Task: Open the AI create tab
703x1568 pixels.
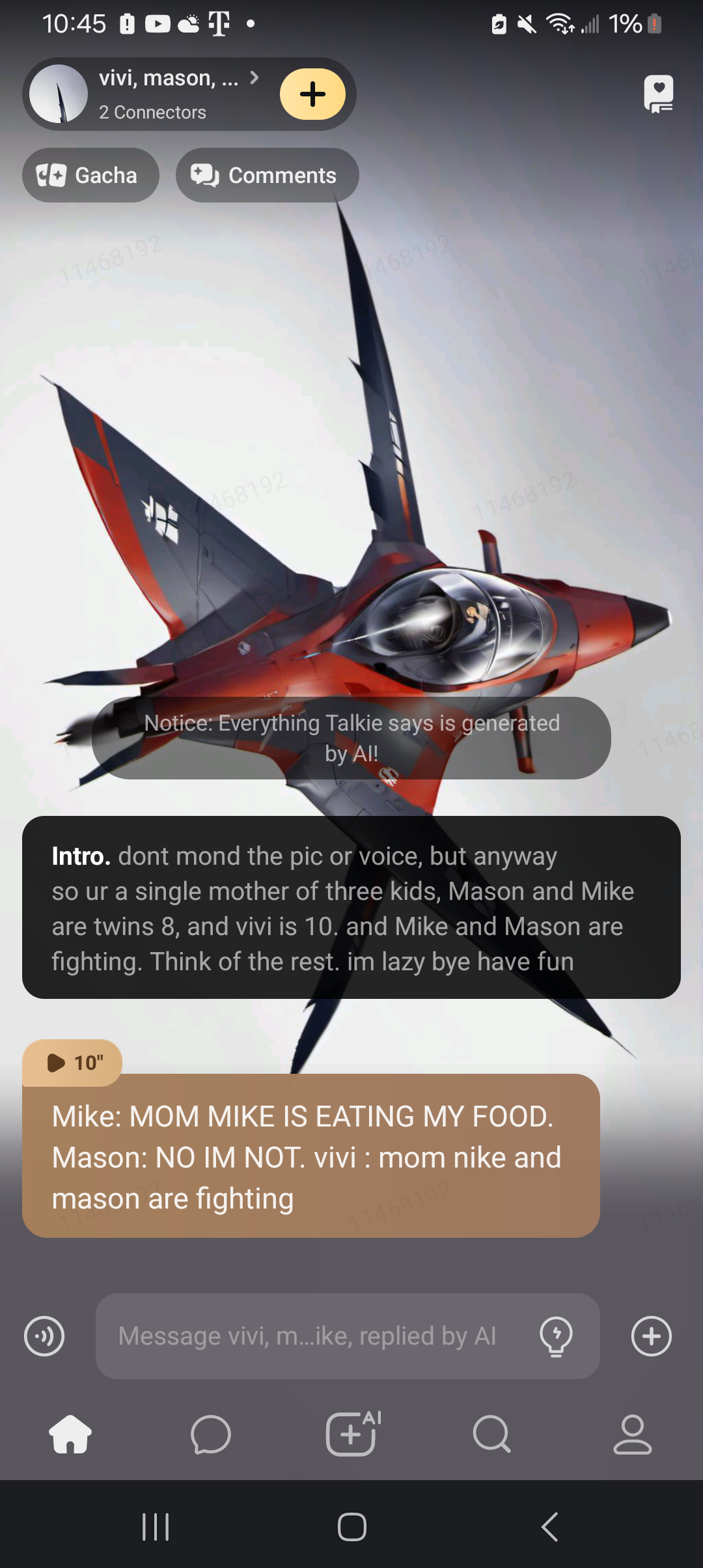Action: point(352,1434)
